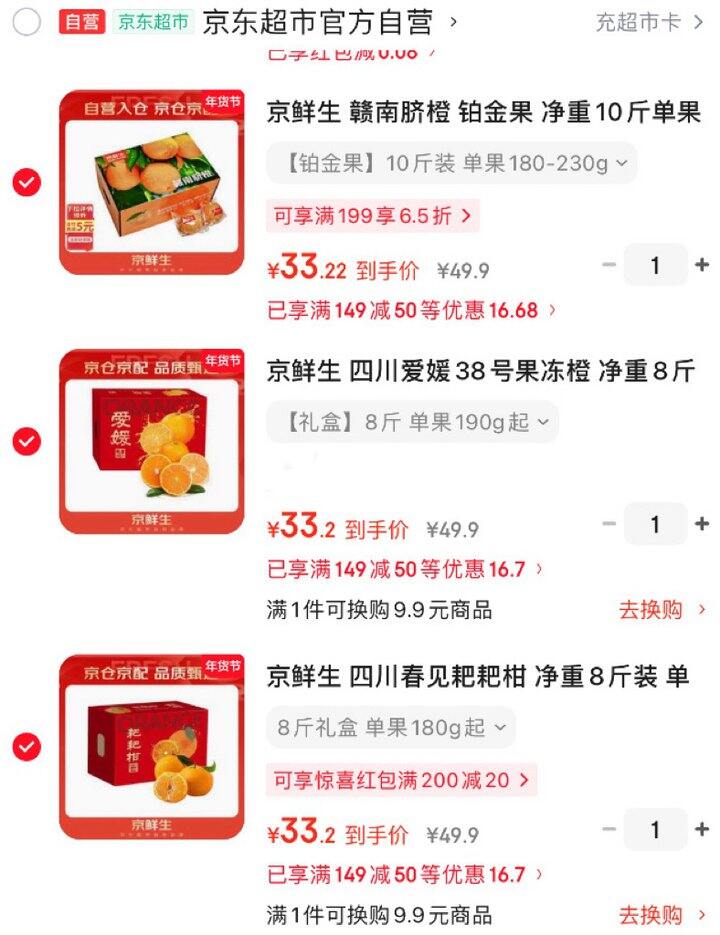Change the 8斤礼盒 单果180g起 specification
Viewport: 720px width, 935px height.
(391, 727)
